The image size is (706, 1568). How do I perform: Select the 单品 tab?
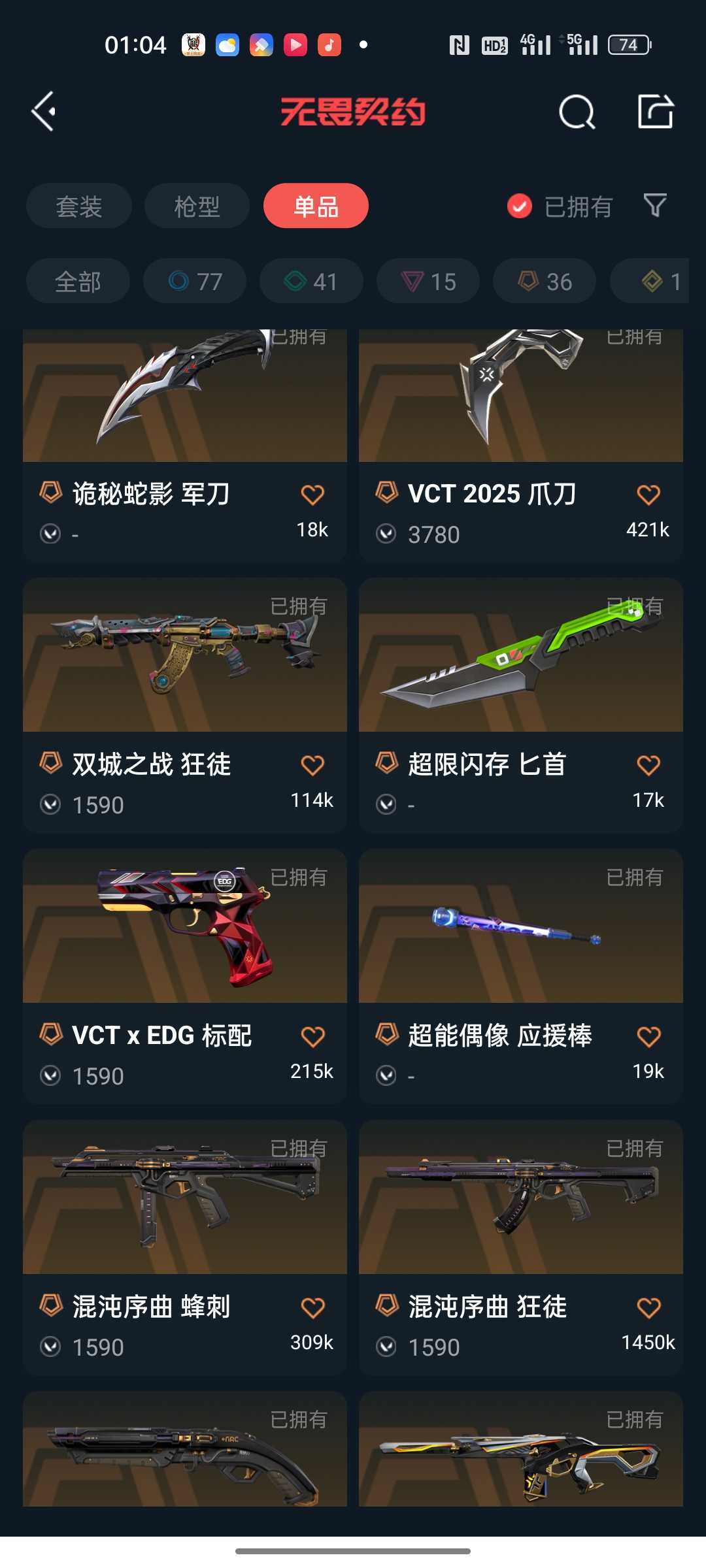coord(316,206)
